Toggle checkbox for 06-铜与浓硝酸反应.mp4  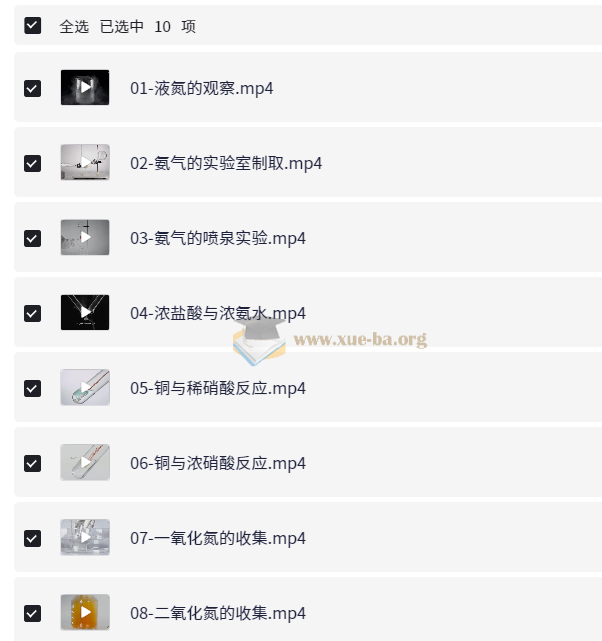(x=33, y=463)
